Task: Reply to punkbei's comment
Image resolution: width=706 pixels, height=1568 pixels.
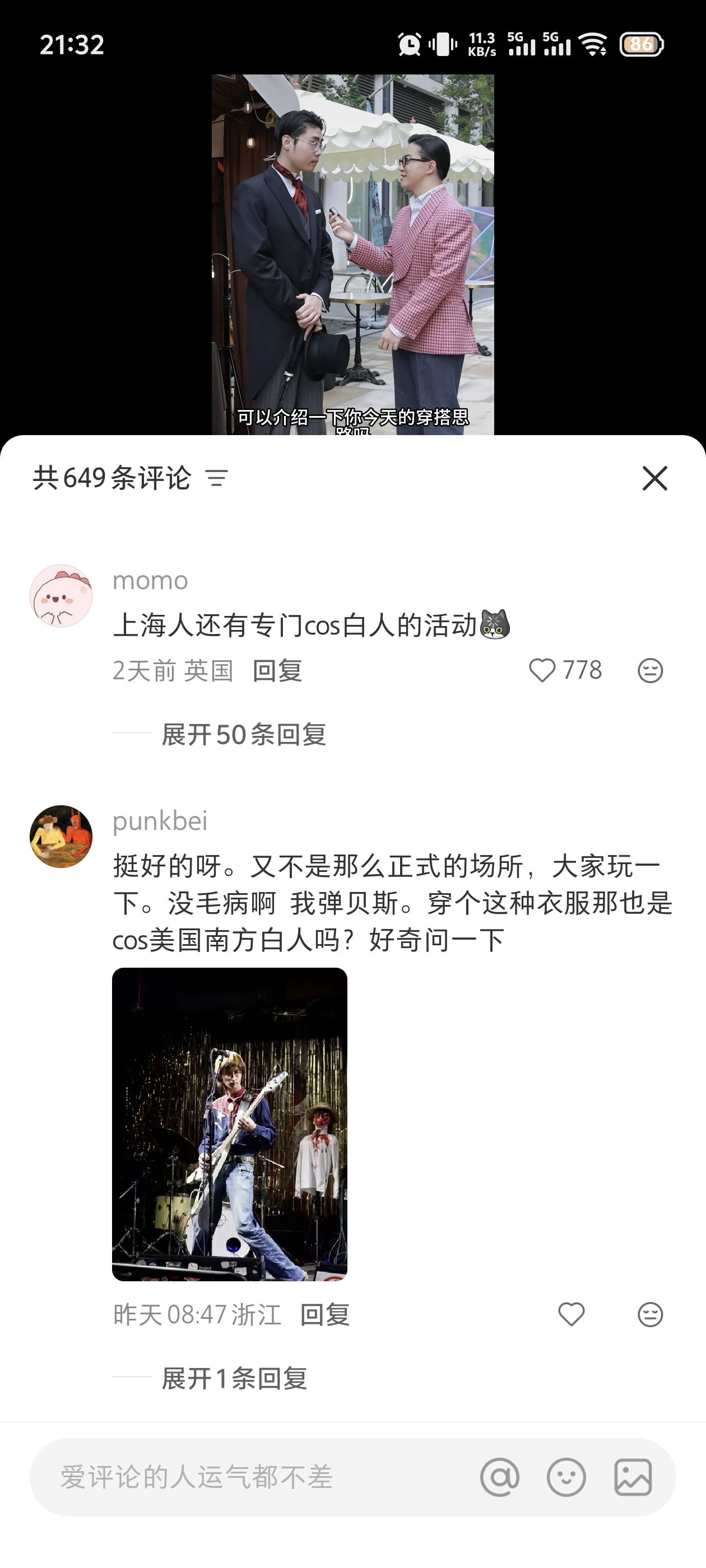Action: [x=324, y=1314]
